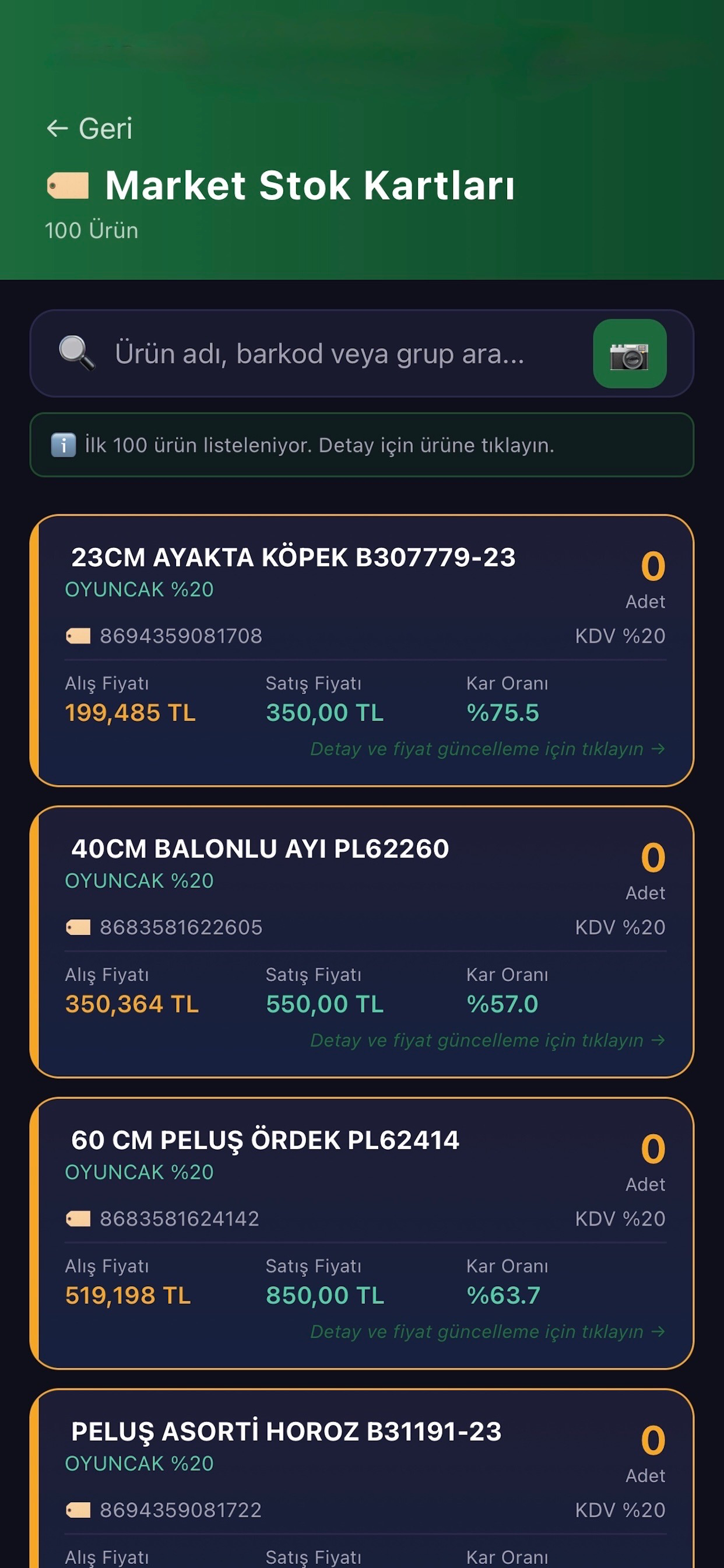This screenshot has height=1568, width=724.
Task: Open the camera barcode scanner button
Action: tap(629, 353)
